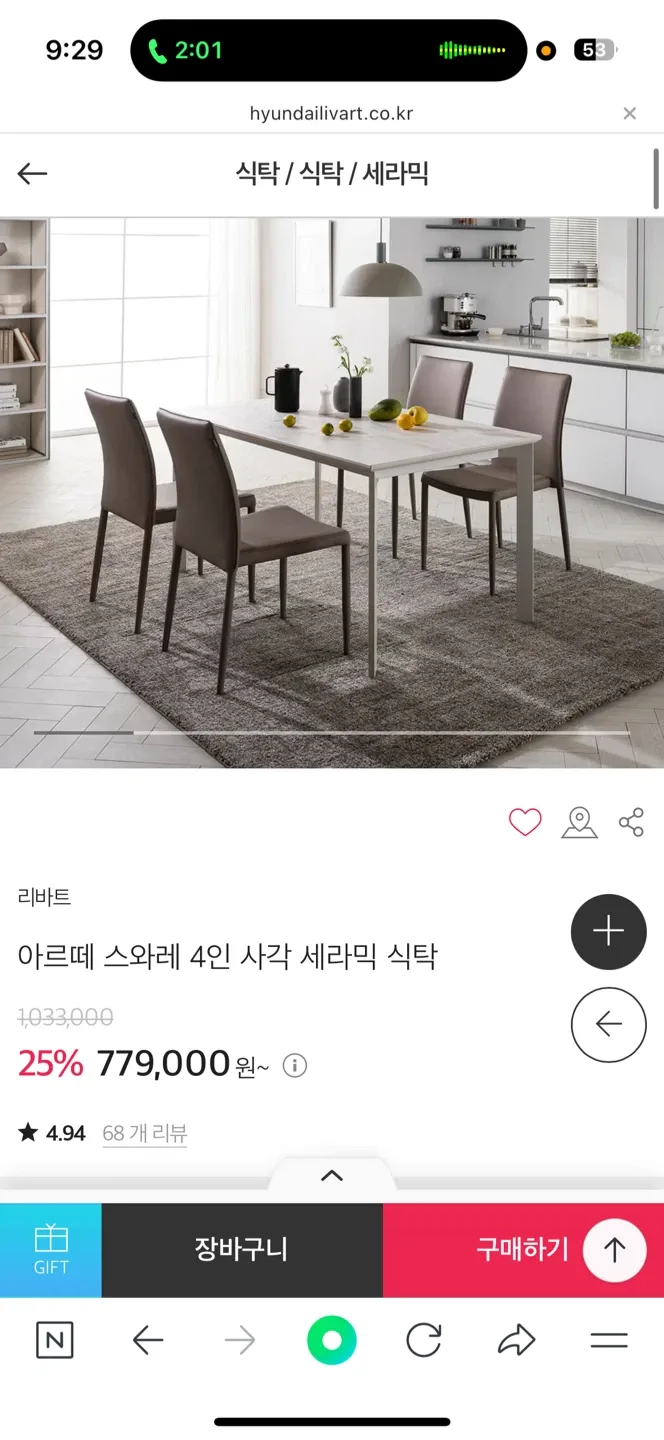The image size is (664, 1440).
Task: Tap the circular back arrow floating button
Action: (x=608, y=1024)
